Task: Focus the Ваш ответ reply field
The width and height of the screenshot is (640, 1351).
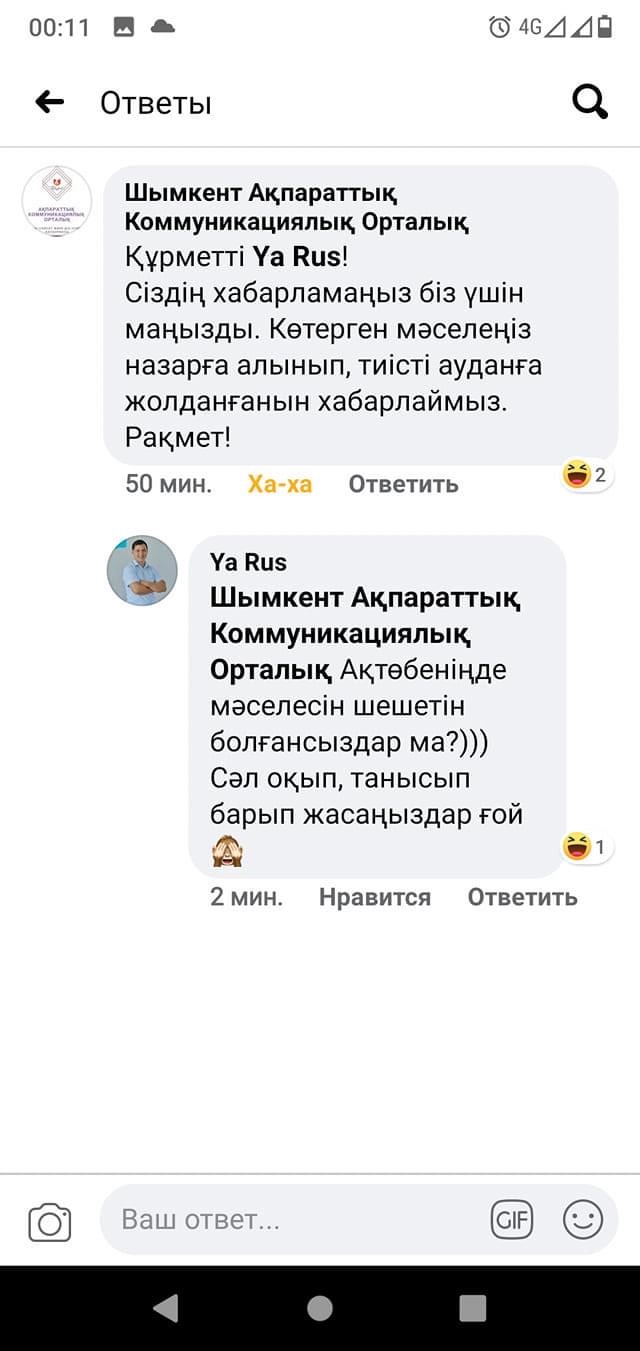Action: coord(290,1220)
